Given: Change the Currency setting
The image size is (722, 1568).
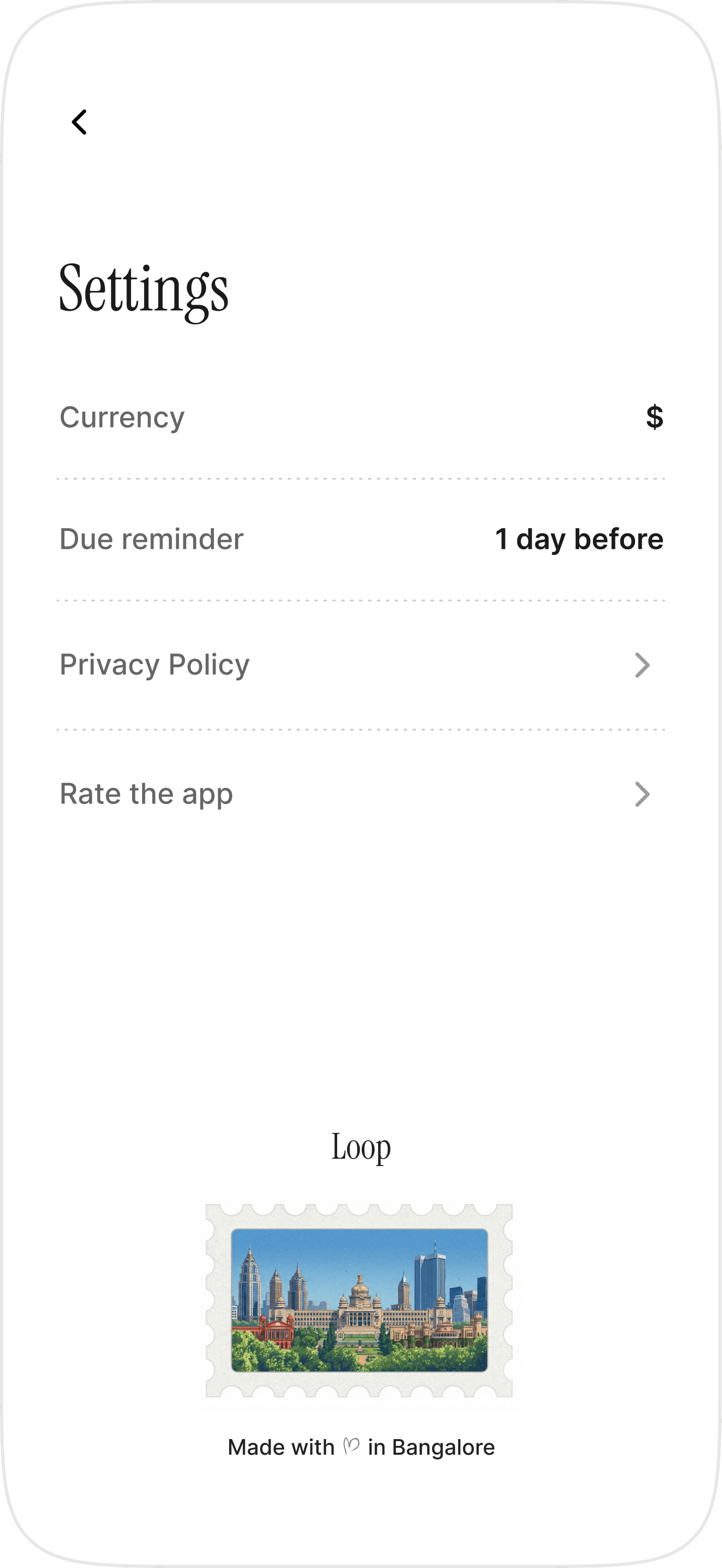Looking at the screenshot, I should (361, 418).
